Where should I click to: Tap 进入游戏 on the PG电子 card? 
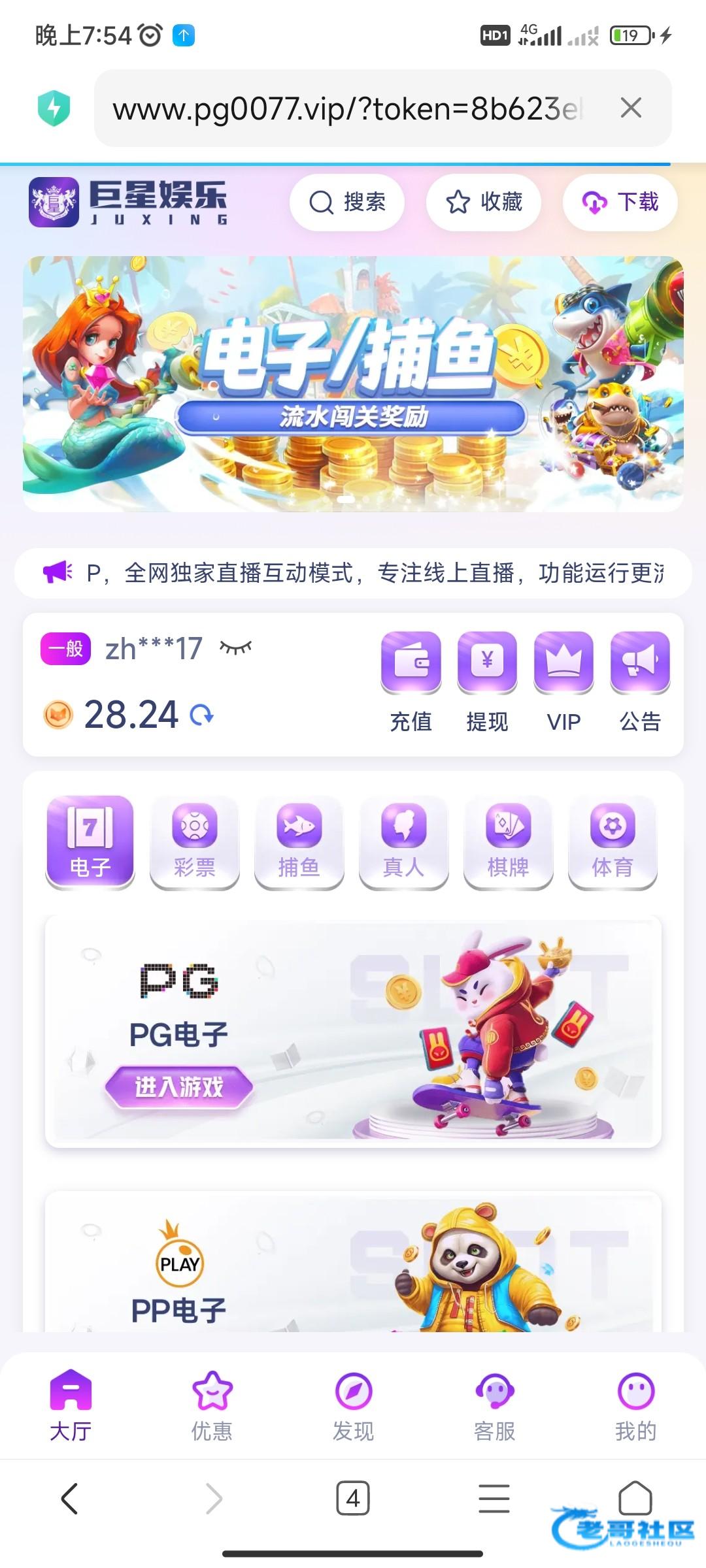(x=178, y=1087)
